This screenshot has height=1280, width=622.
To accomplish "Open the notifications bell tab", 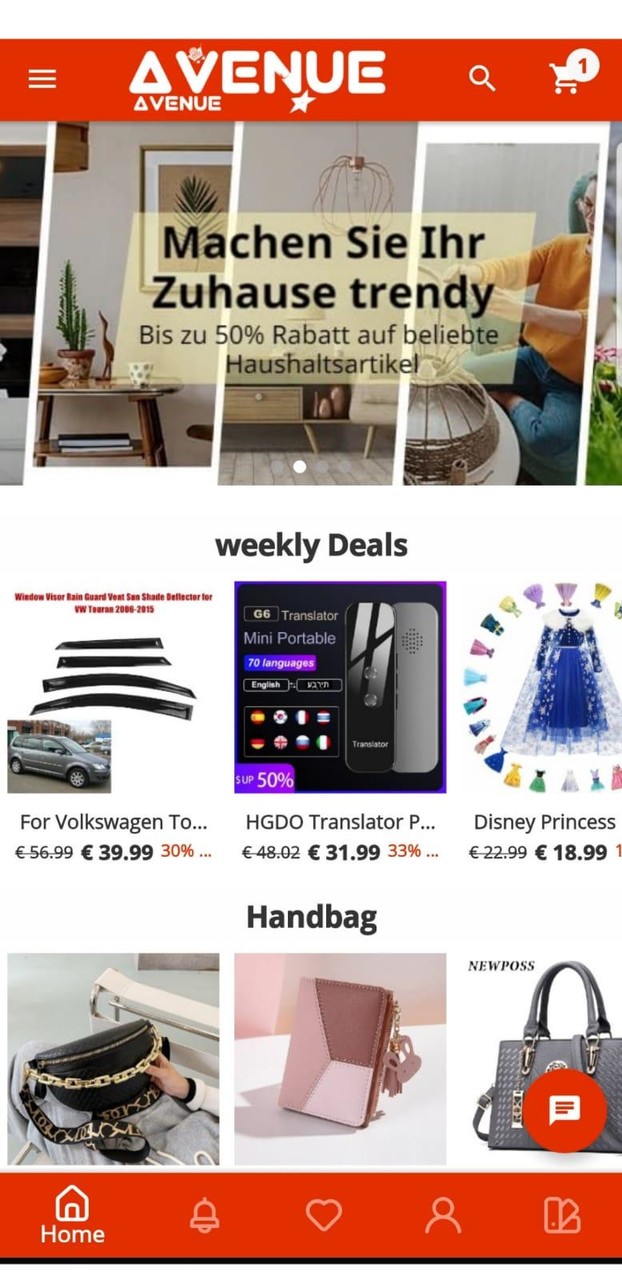I will pyautogui.click(x=205, y=1216).
